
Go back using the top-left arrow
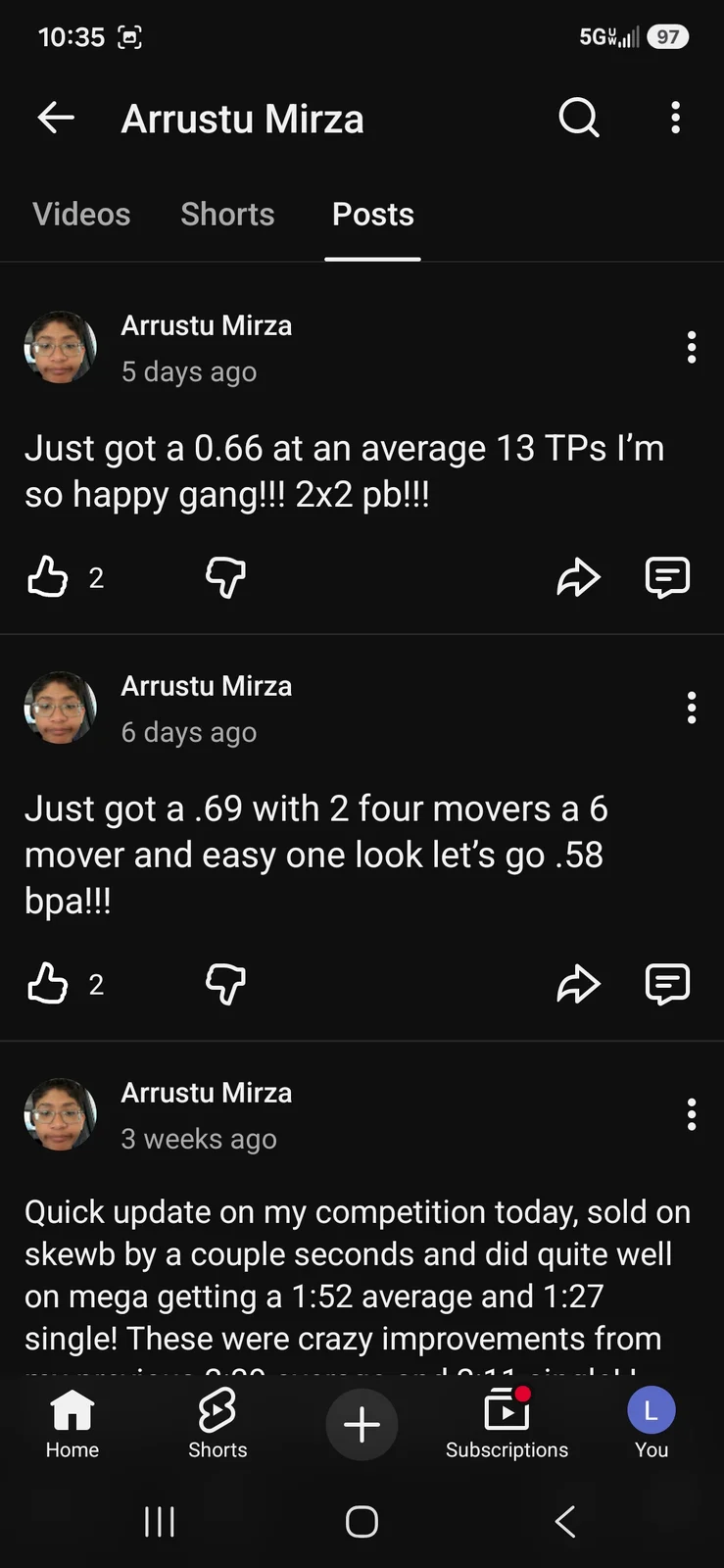(56, 119)
